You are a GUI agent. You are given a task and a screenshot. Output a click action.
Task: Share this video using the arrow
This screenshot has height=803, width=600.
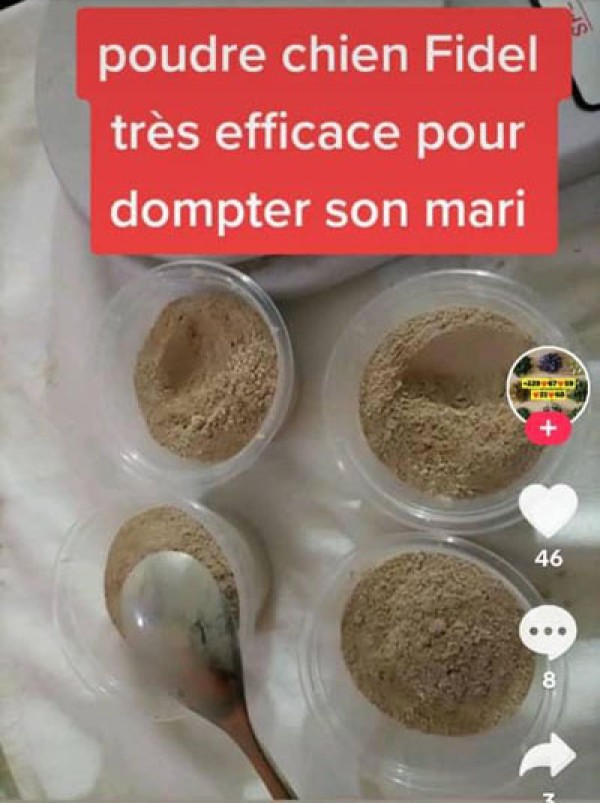point(548,756)
